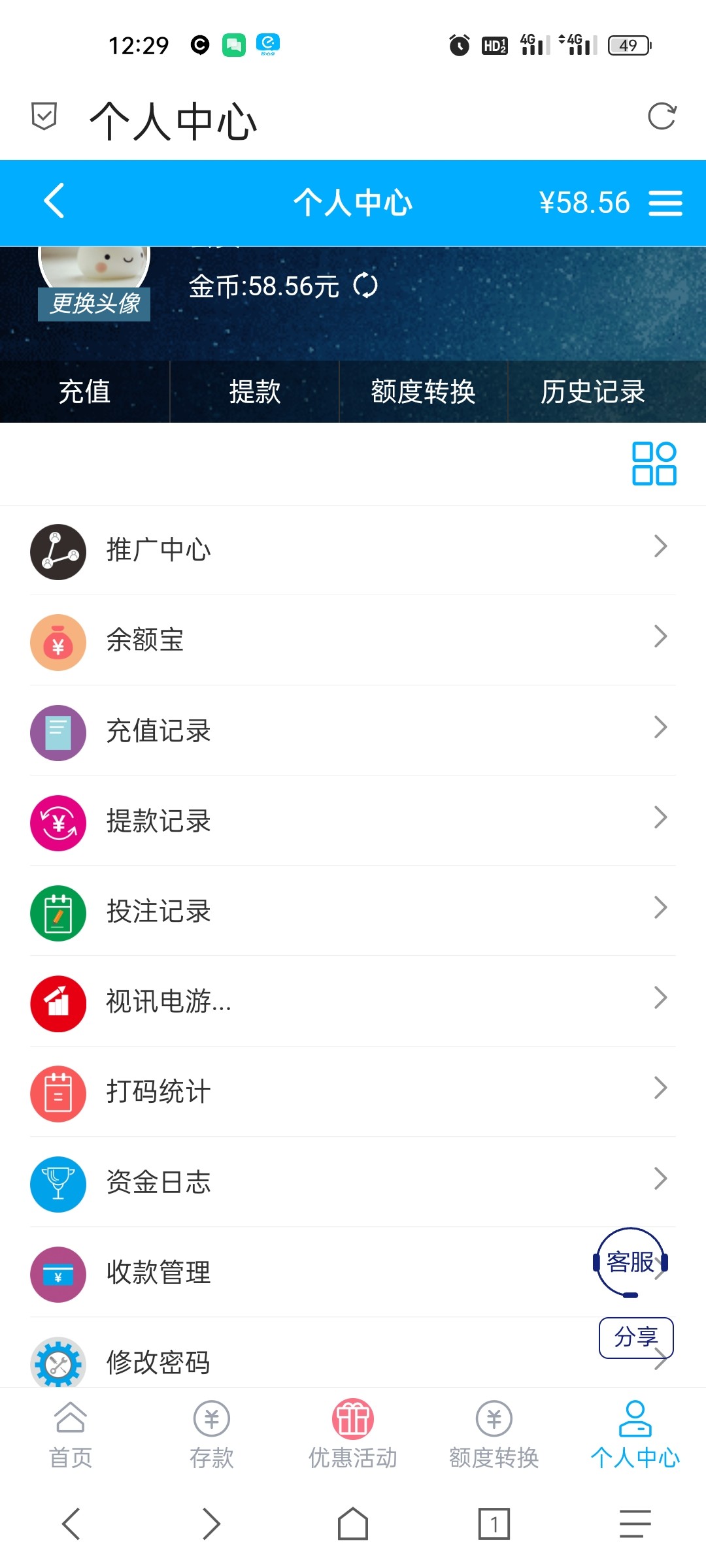Image resolution: width=706 pixels, height=1568 pixels.
Task: Open 充值 to recharge
Action: (85, 392)
